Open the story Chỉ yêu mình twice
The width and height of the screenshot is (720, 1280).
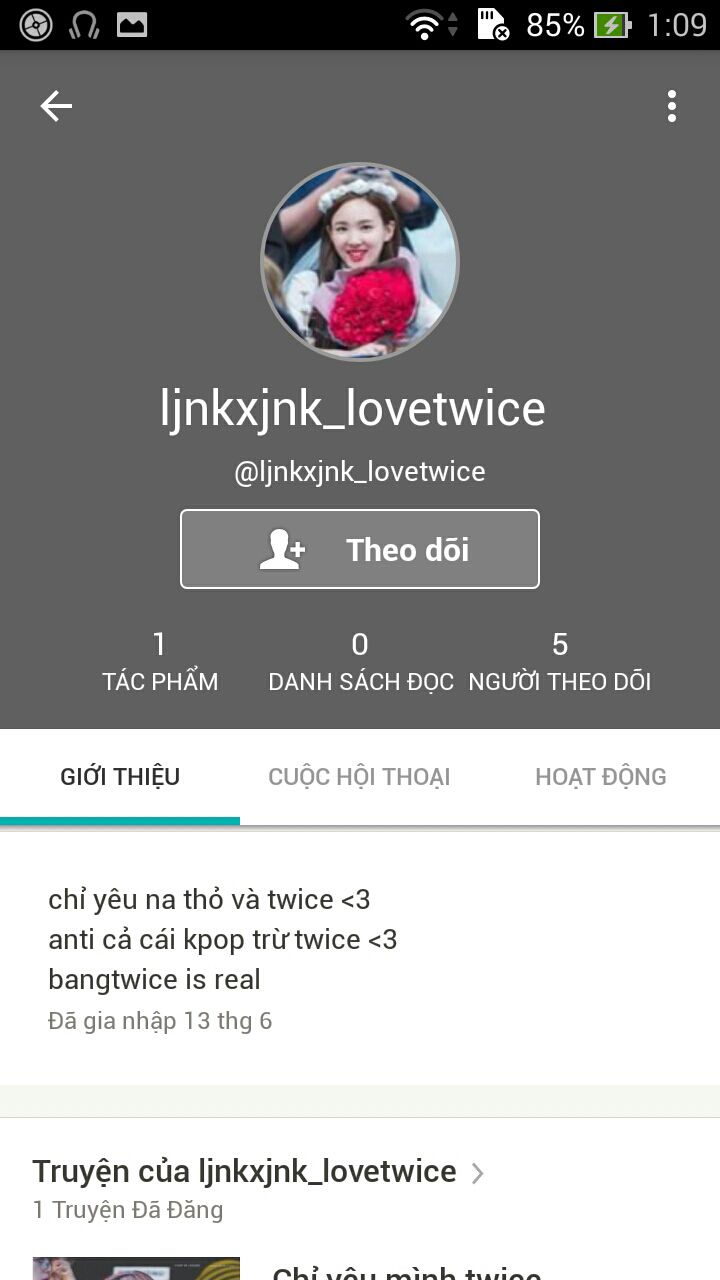(406, 1270)
